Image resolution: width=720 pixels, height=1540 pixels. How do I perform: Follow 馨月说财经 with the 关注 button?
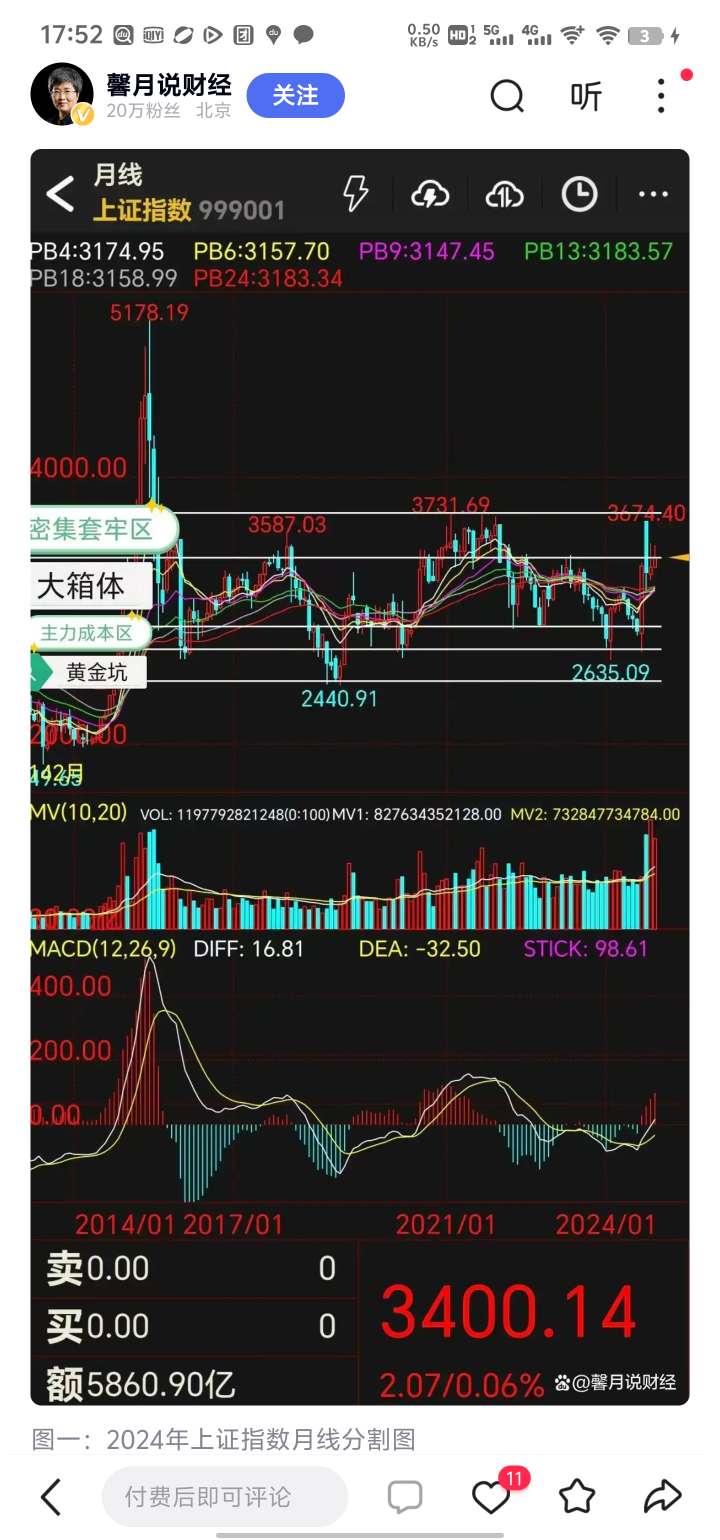(295, 96)
